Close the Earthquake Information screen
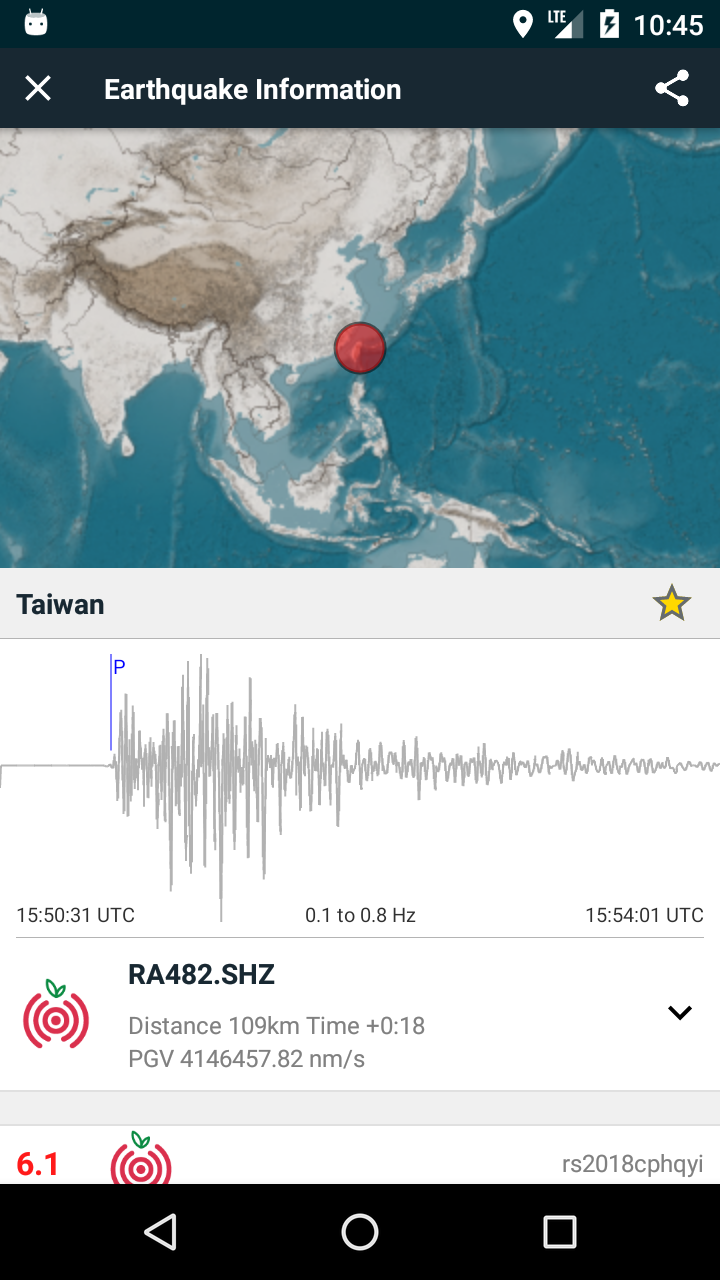The height and width of the screenshot is (1280, 720). coord(38,89)
